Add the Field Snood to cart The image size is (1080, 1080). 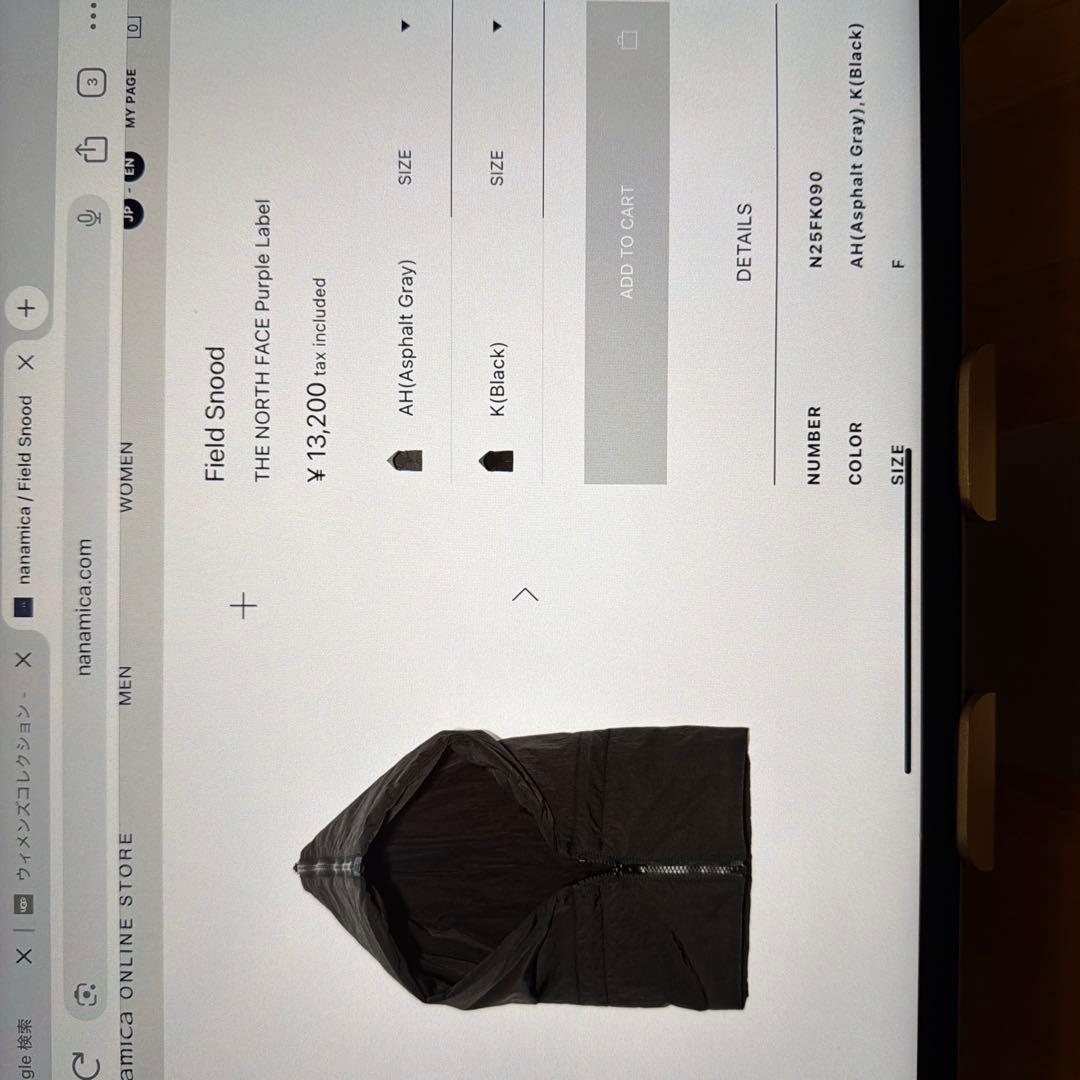(x=626, y=242)
